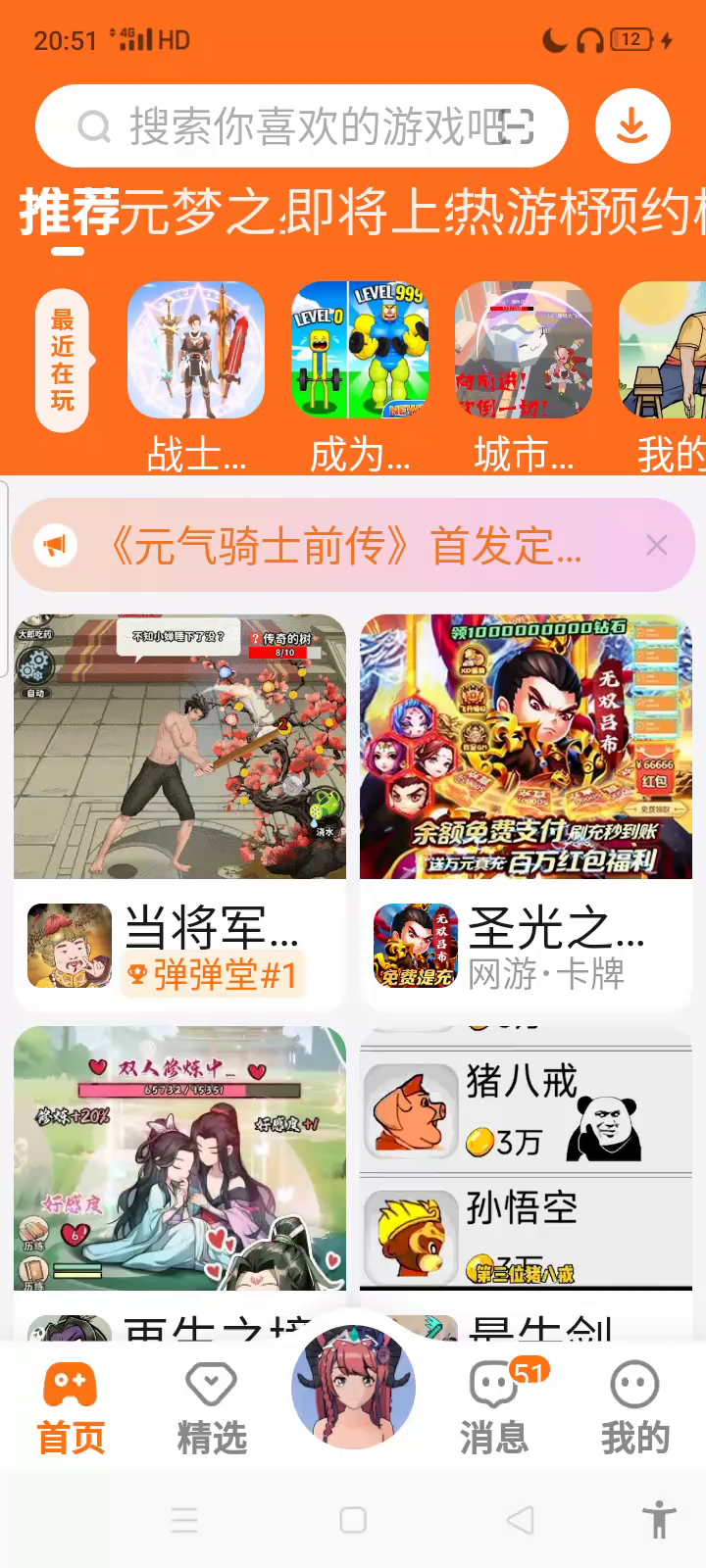Open the scan icon in search bar
Viewport: 706px width, 1568px height.
pyautogui.click(x=517, y=126)
